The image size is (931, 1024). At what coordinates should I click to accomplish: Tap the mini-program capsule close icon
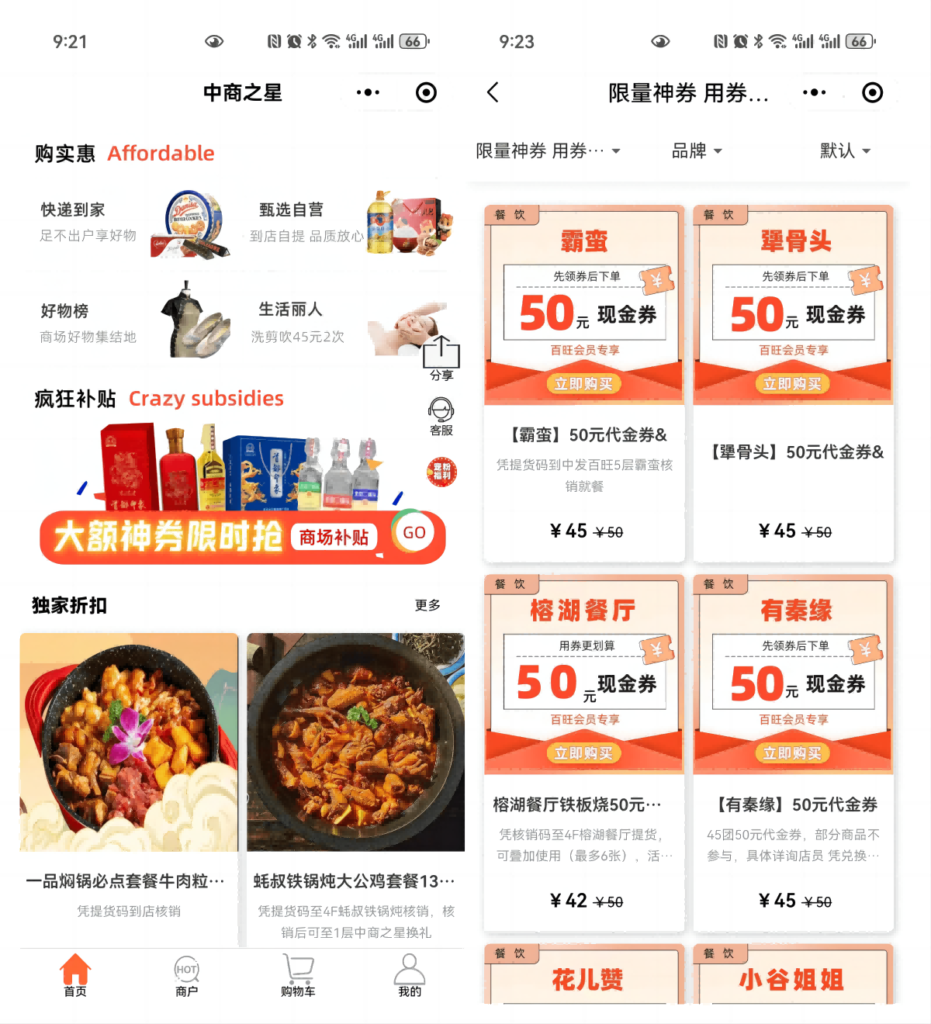coord(428,93)
